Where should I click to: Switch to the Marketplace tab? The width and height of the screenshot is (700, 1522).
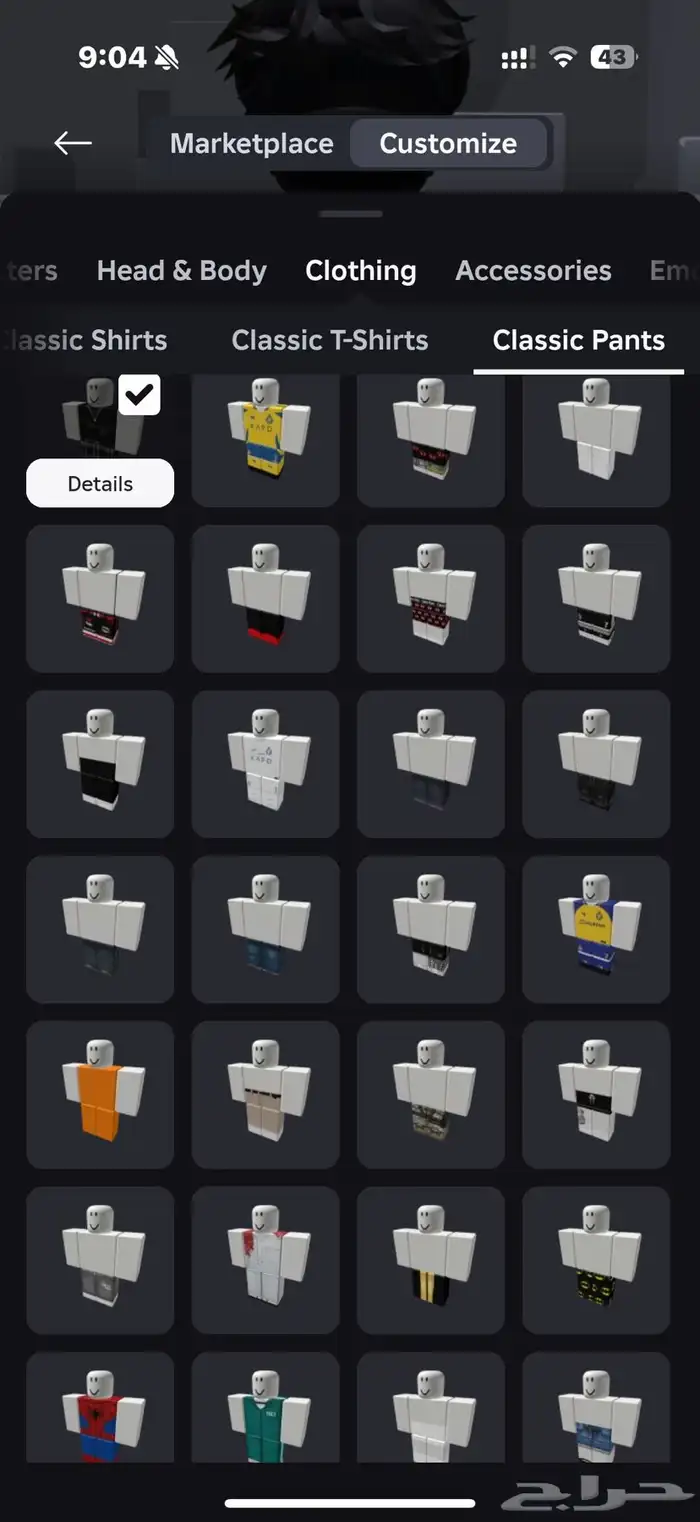click(x=251, y=143)
